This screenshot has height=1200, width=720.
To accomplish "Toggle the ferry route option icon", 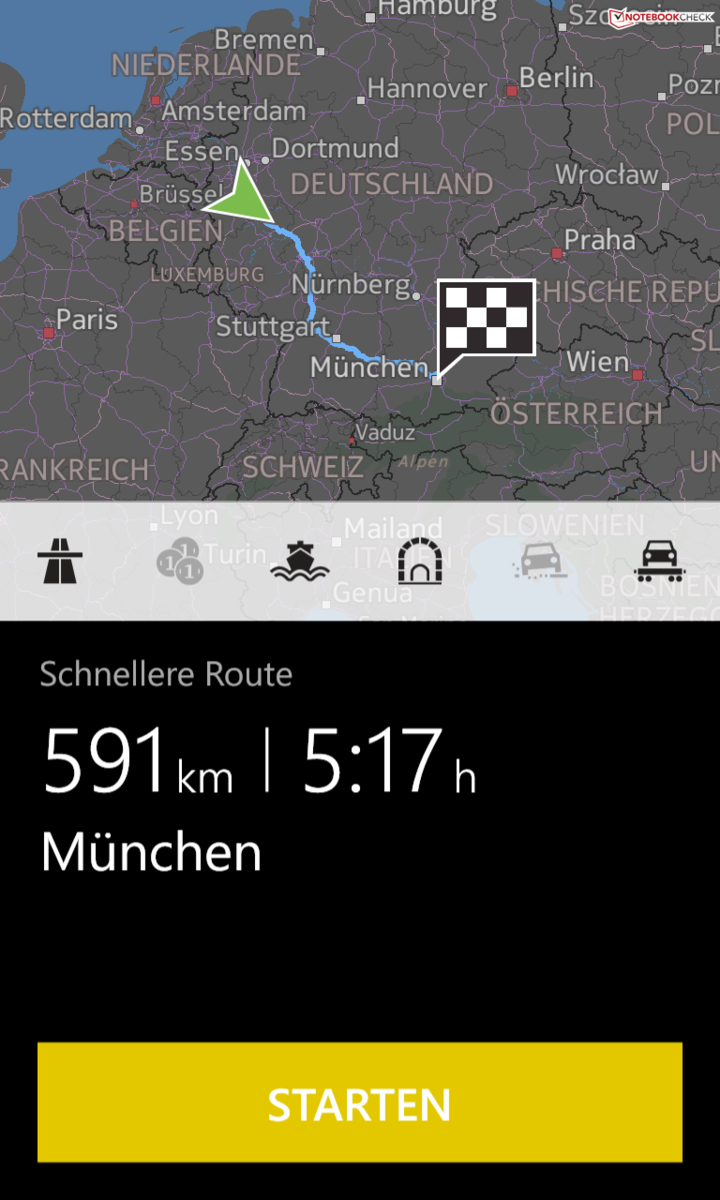I will [300, 562].
